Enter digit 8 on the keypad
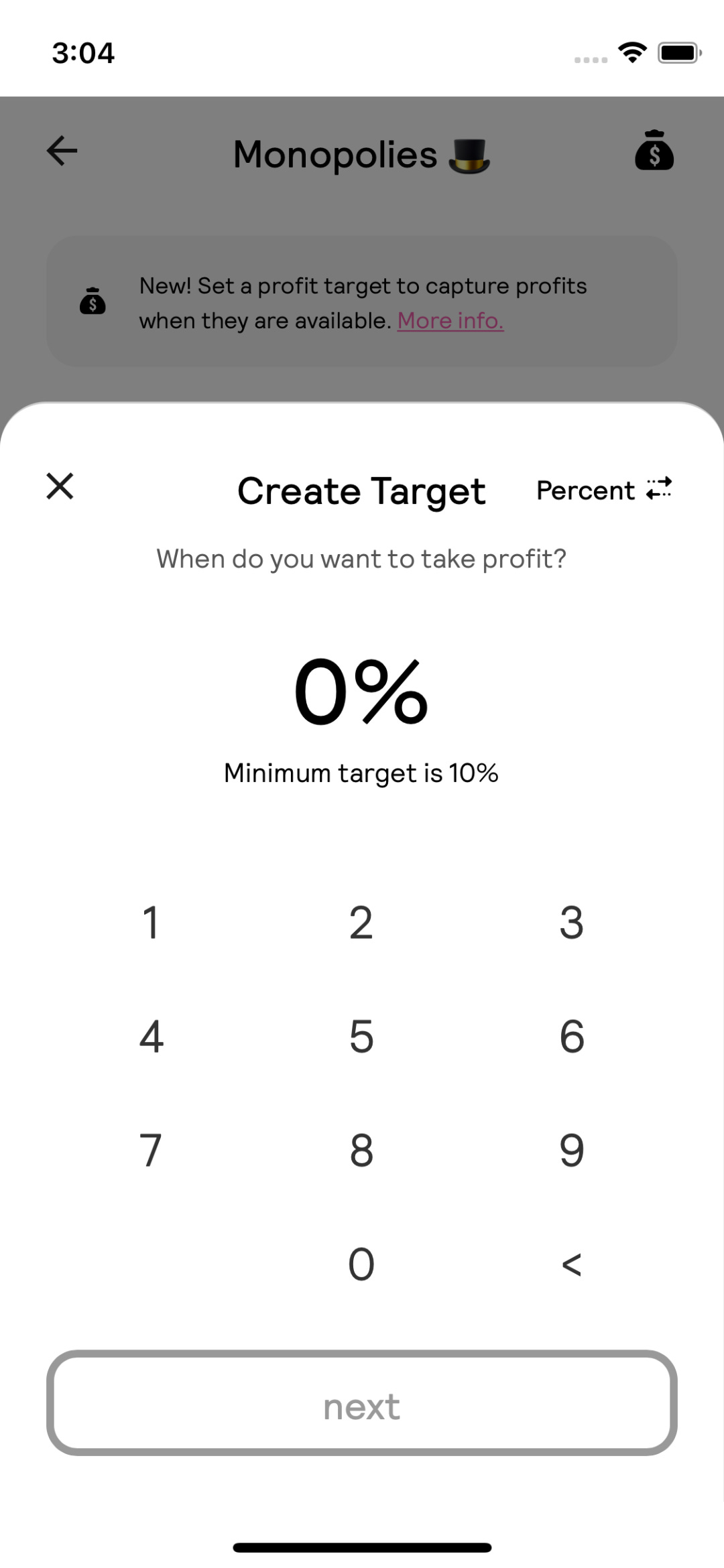Image resolution: width=724 pixels, height=1568 pixels. click(x=361, y=1150)
